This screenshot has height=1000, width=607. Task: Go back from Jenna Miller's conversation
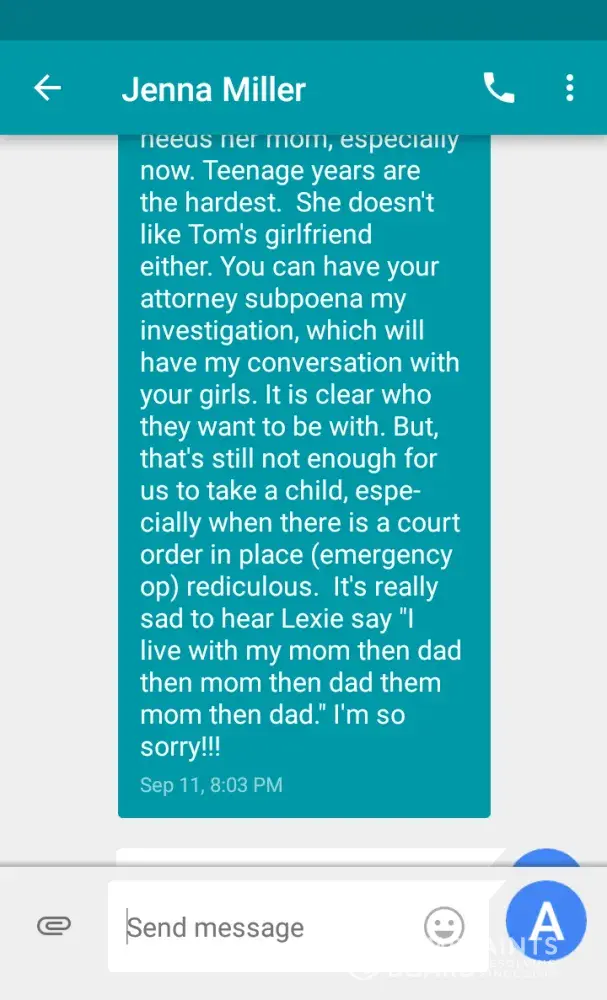pyautogui.click(x=47, y=88)
